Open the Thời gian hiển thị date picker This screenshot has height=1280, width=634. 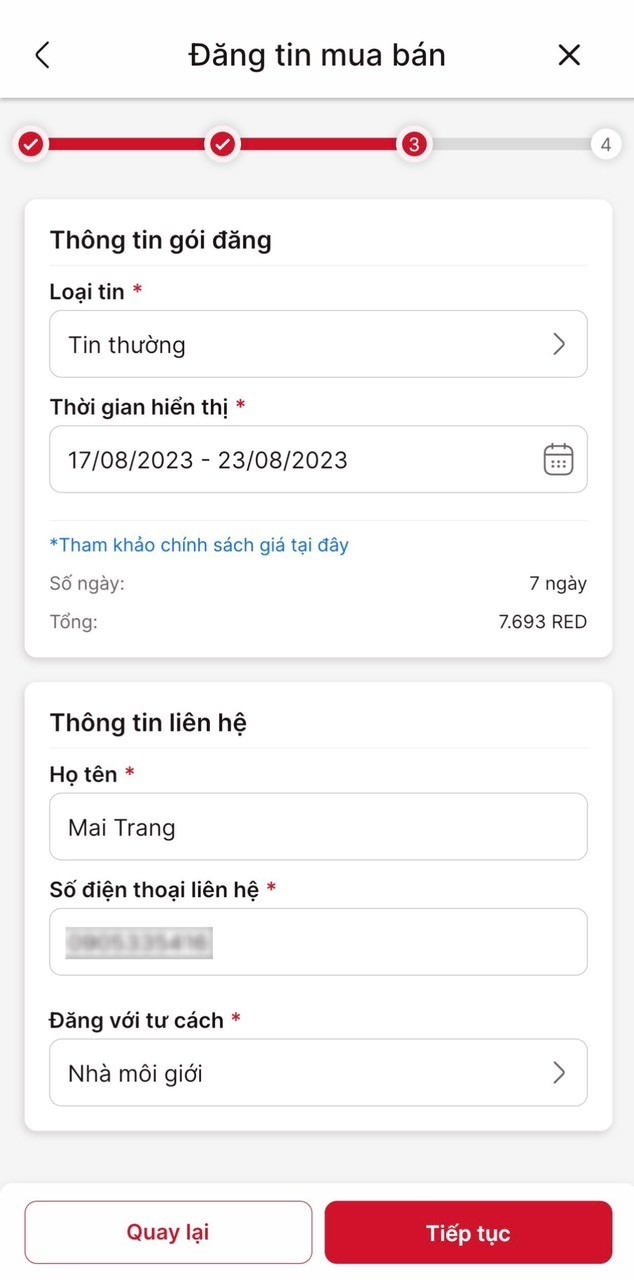pos(318,460)
